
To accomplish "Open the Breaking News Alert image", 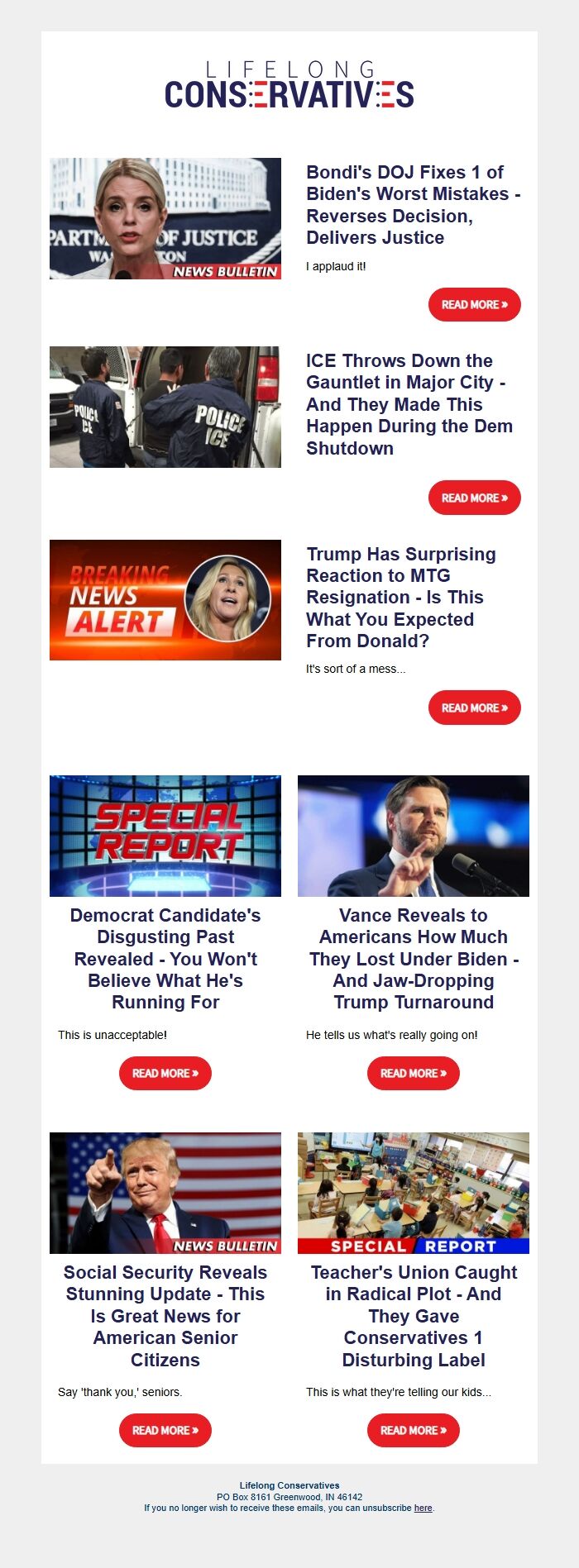I will [165, 600].
